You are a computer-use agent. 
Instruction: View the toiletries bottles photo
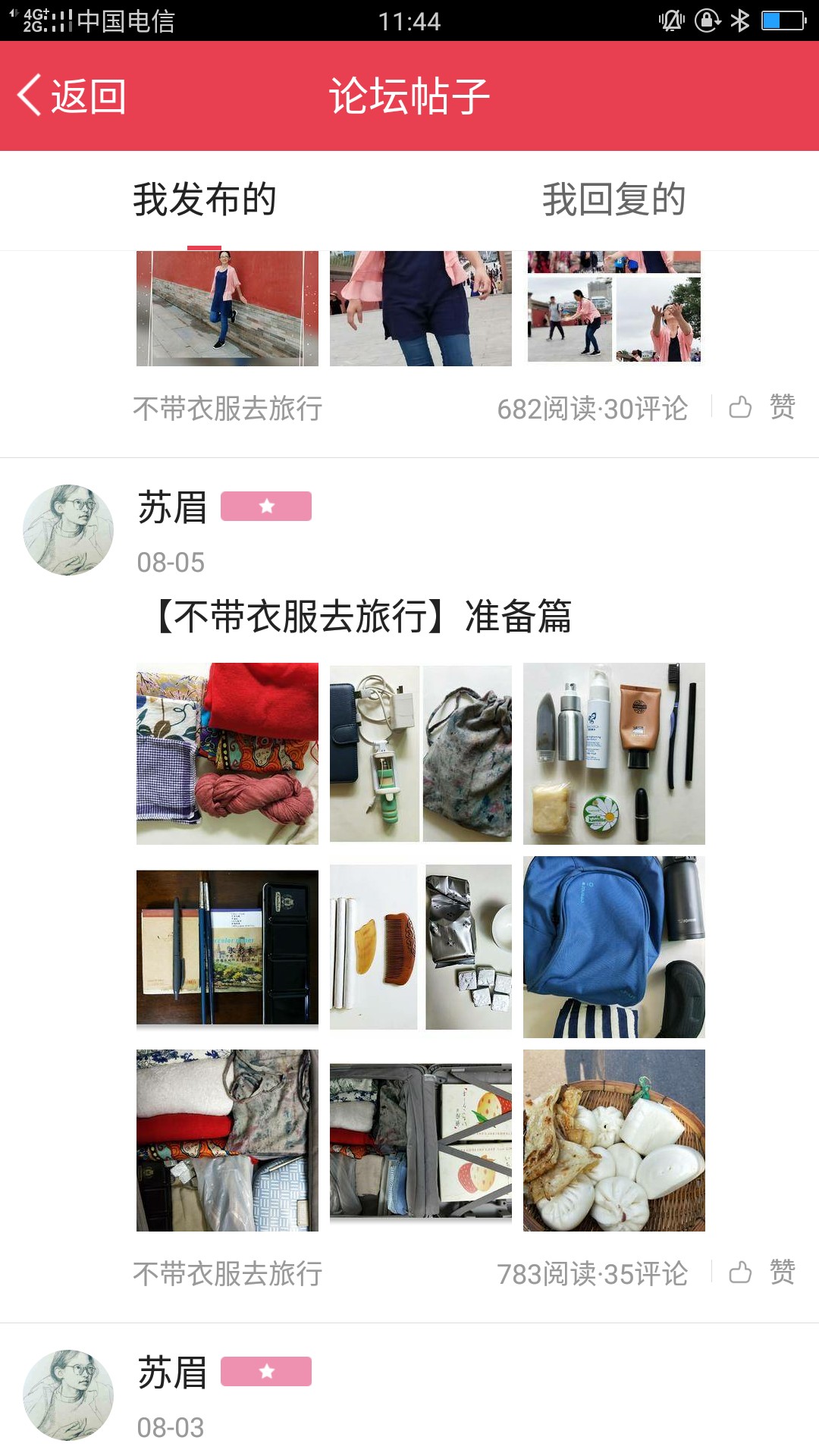coord(614,754)
